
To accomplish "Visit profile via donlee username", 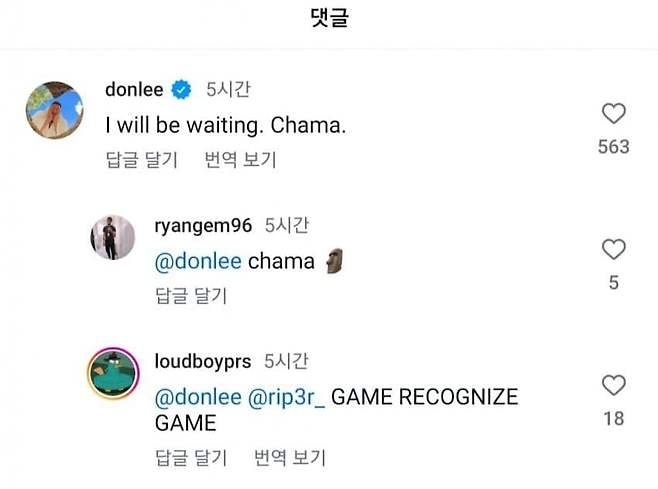I will (x=134, y=89).
